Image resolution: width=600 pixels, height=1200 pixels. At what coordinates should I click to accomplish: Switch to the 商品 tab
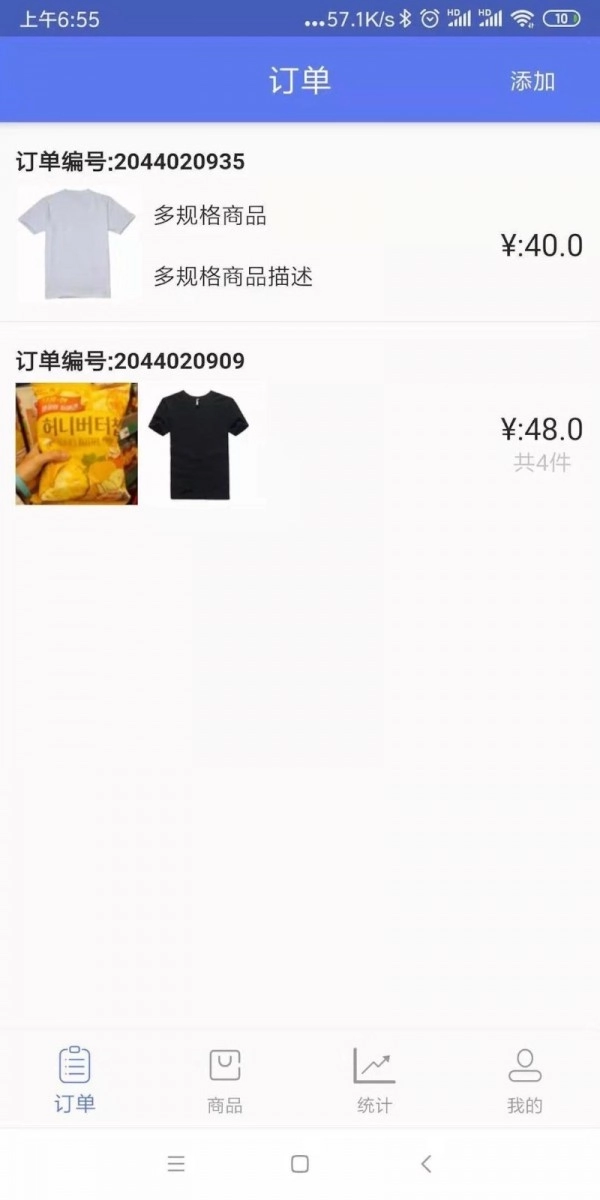coord(225,1080)
